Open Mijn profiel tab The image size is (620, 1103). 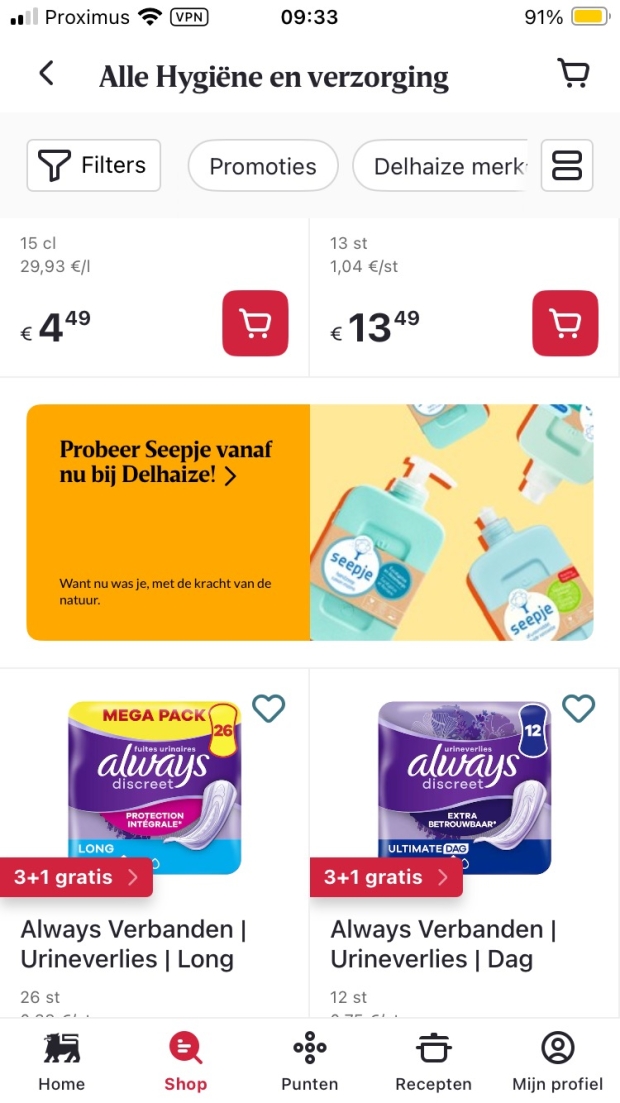tap(557, 1062)
